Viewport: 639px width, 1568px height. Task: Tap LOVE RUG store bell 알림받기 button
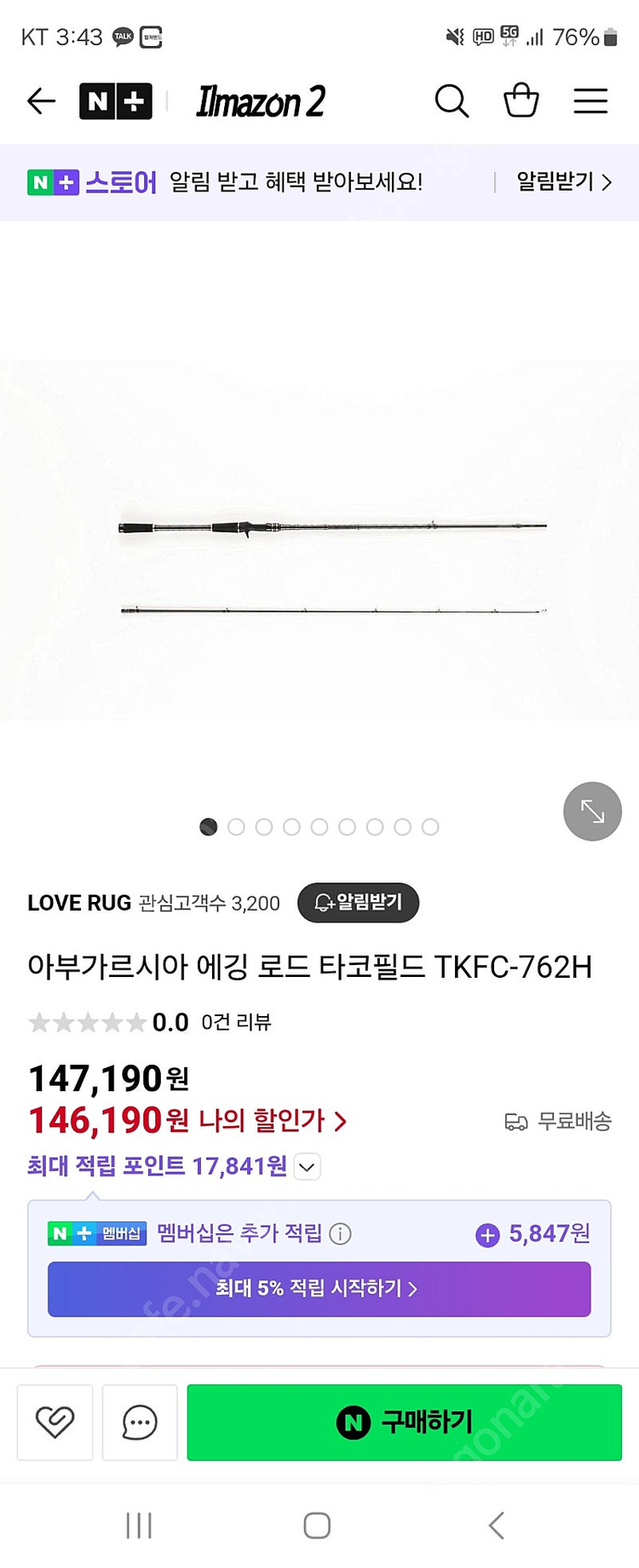(358, 903)
